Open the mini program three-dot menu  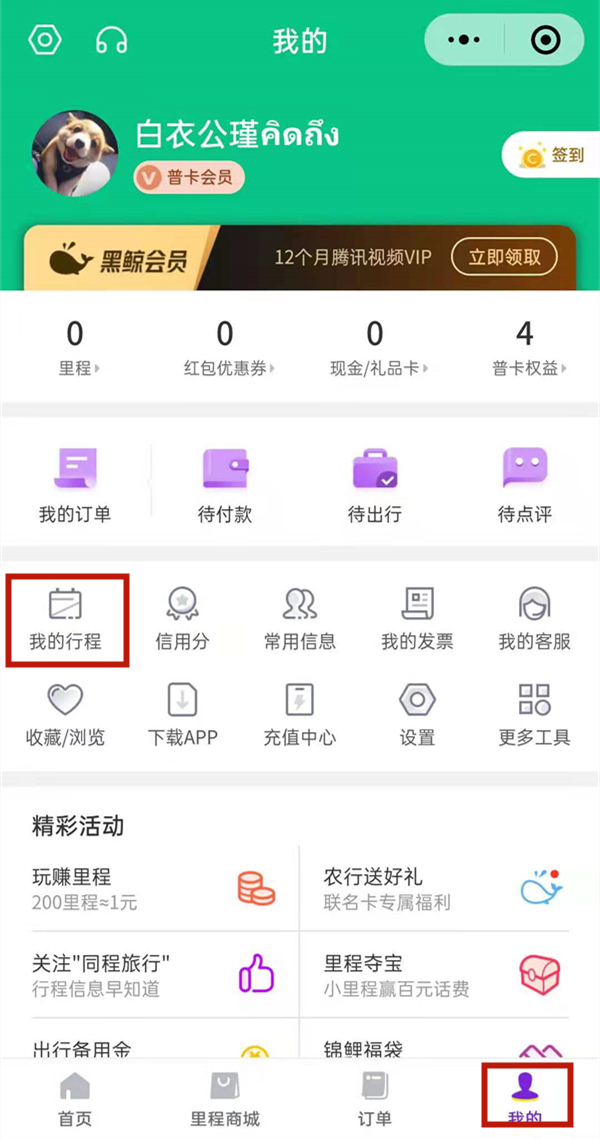pyautogui.click(x=464, y=41)
